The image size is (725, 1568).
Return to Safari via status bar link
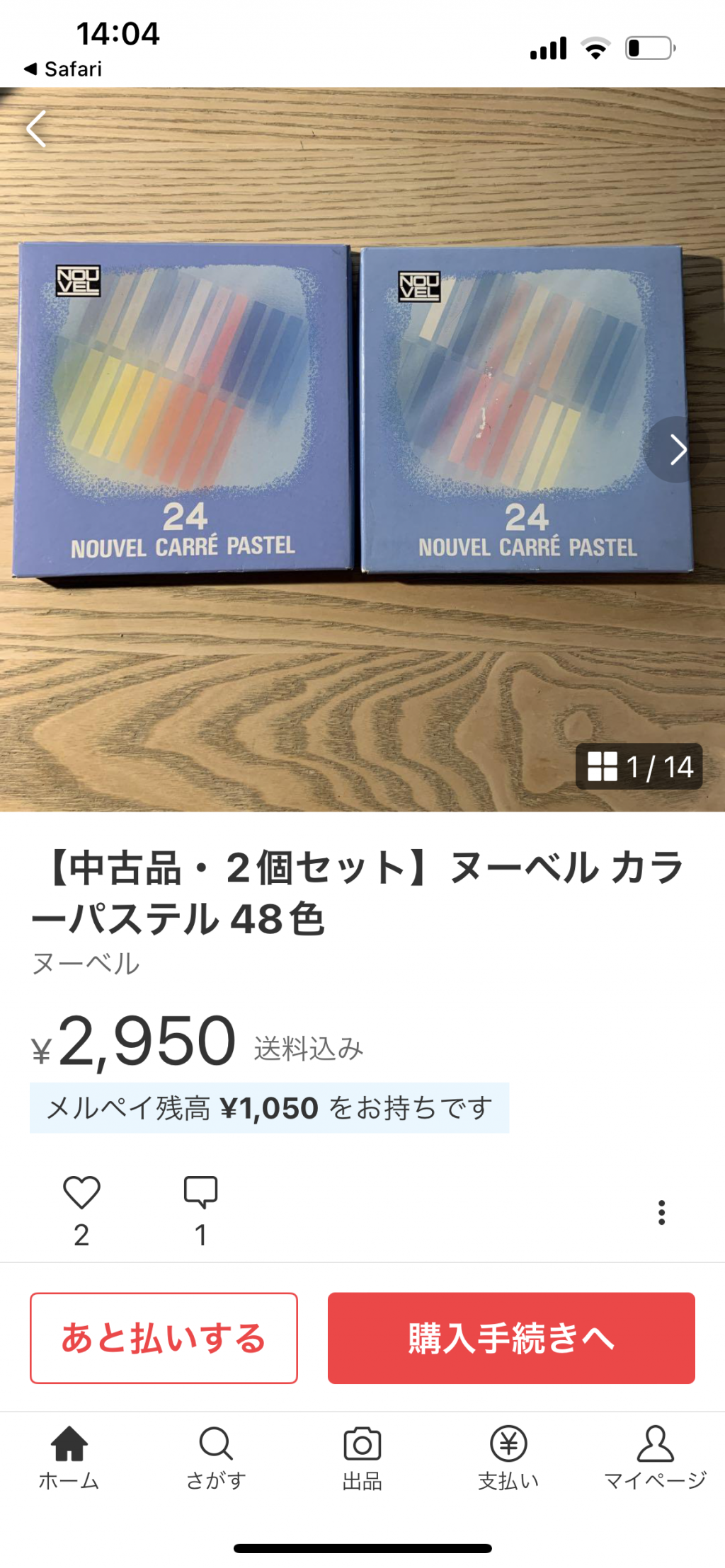[x=63, y=69]
